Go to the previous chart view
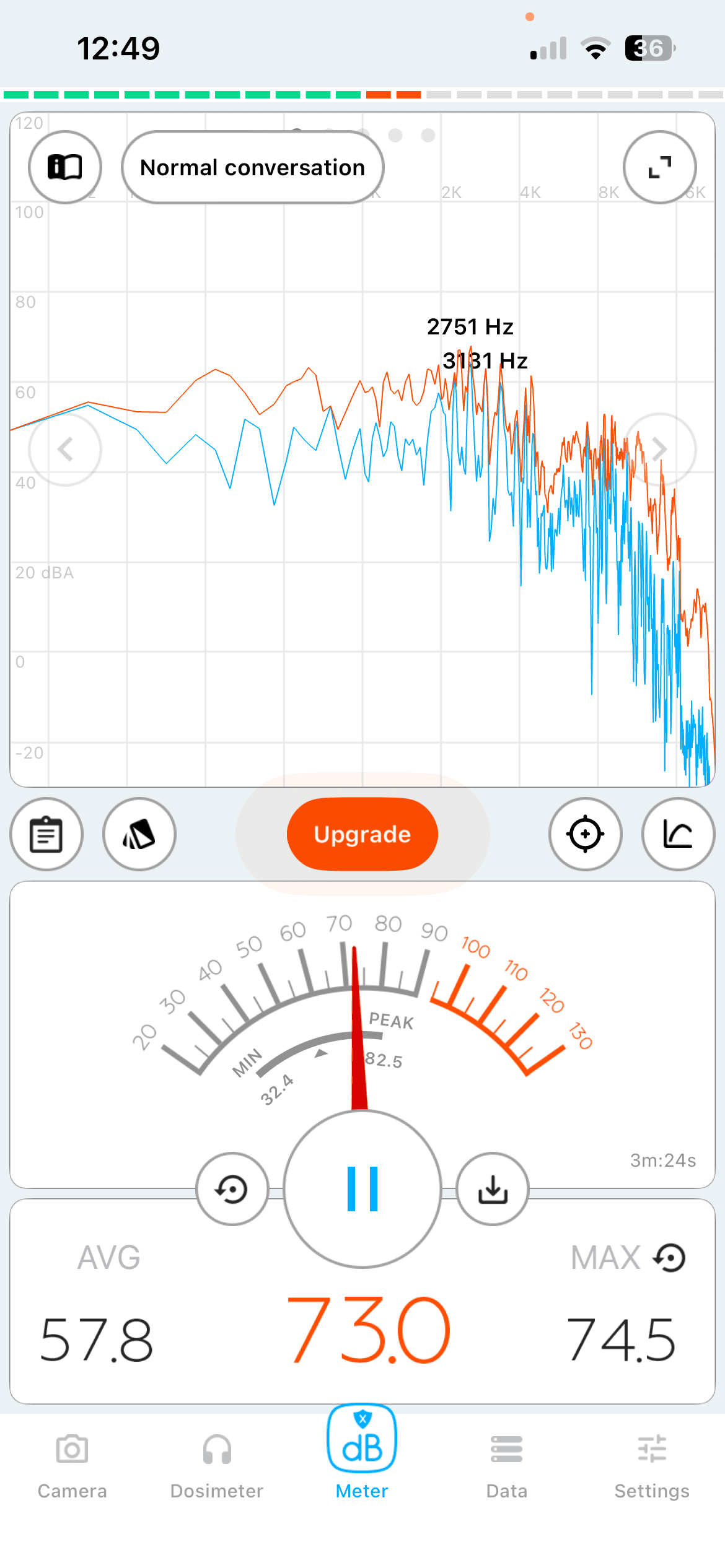 click(x=65, y=449)
